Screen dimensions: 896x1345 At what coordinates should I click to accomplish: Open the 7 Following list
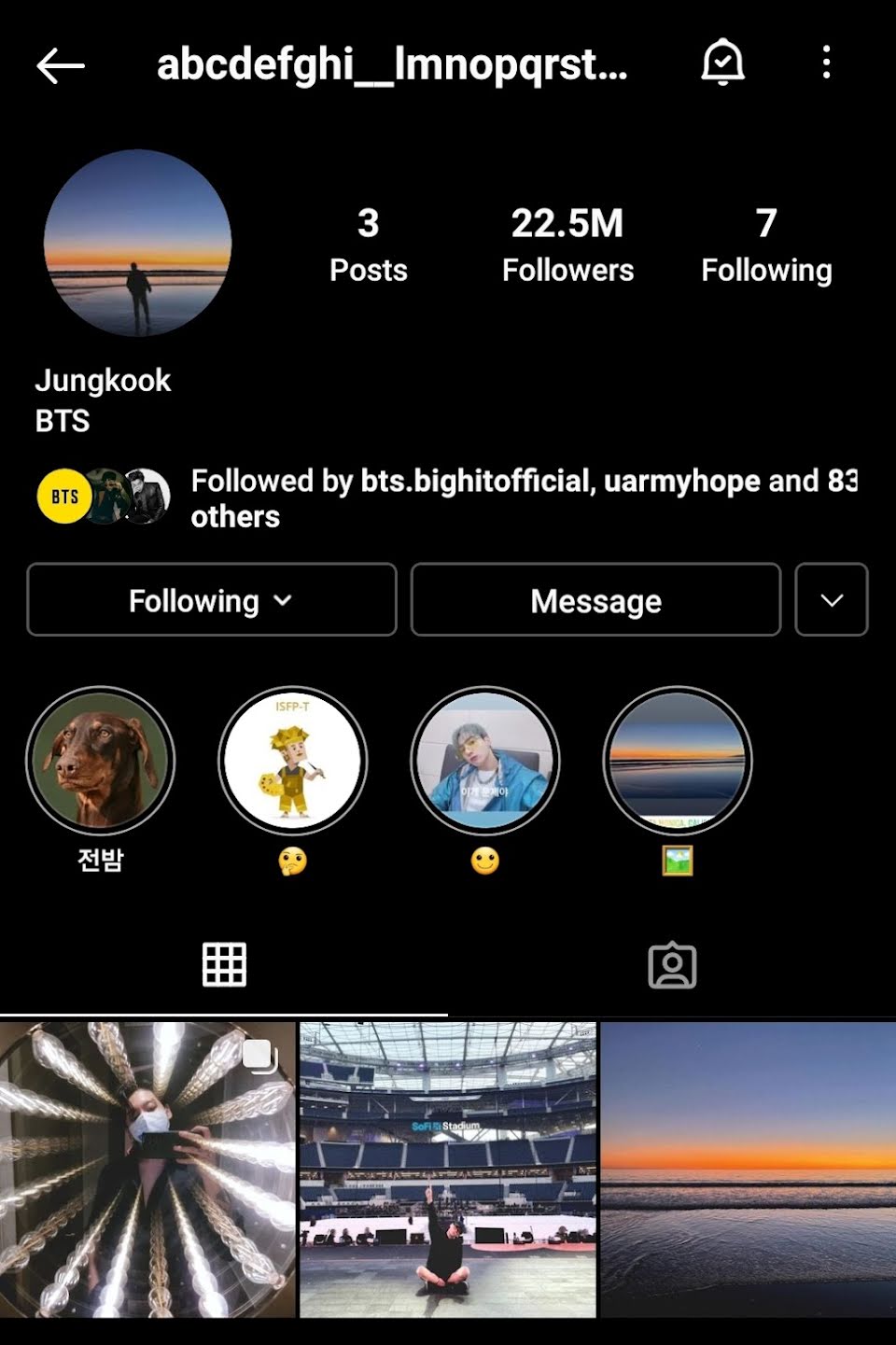coord(765,245)
